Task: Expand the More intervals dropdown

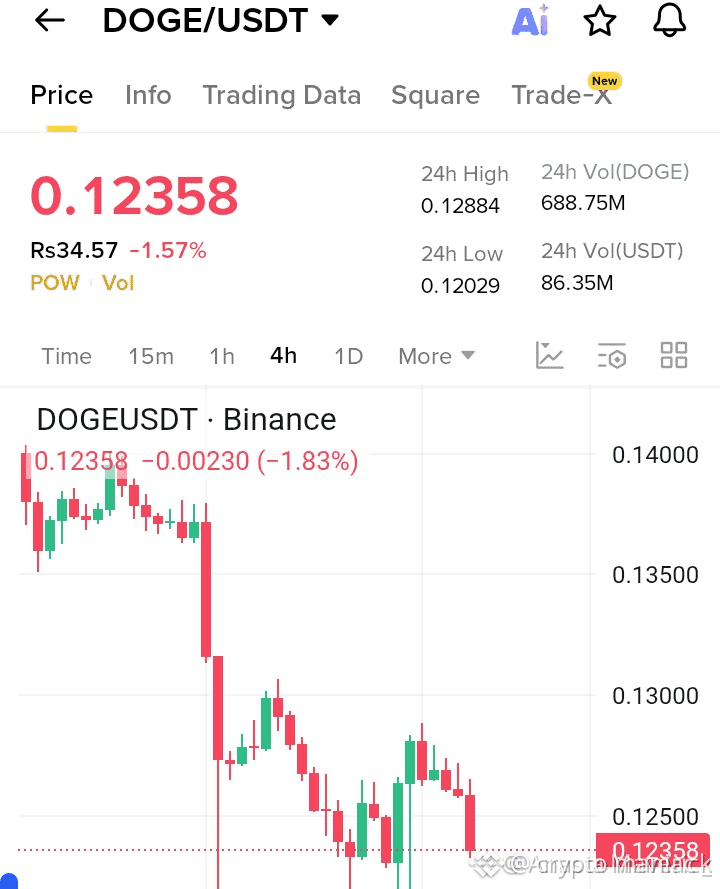Action: 436,356
